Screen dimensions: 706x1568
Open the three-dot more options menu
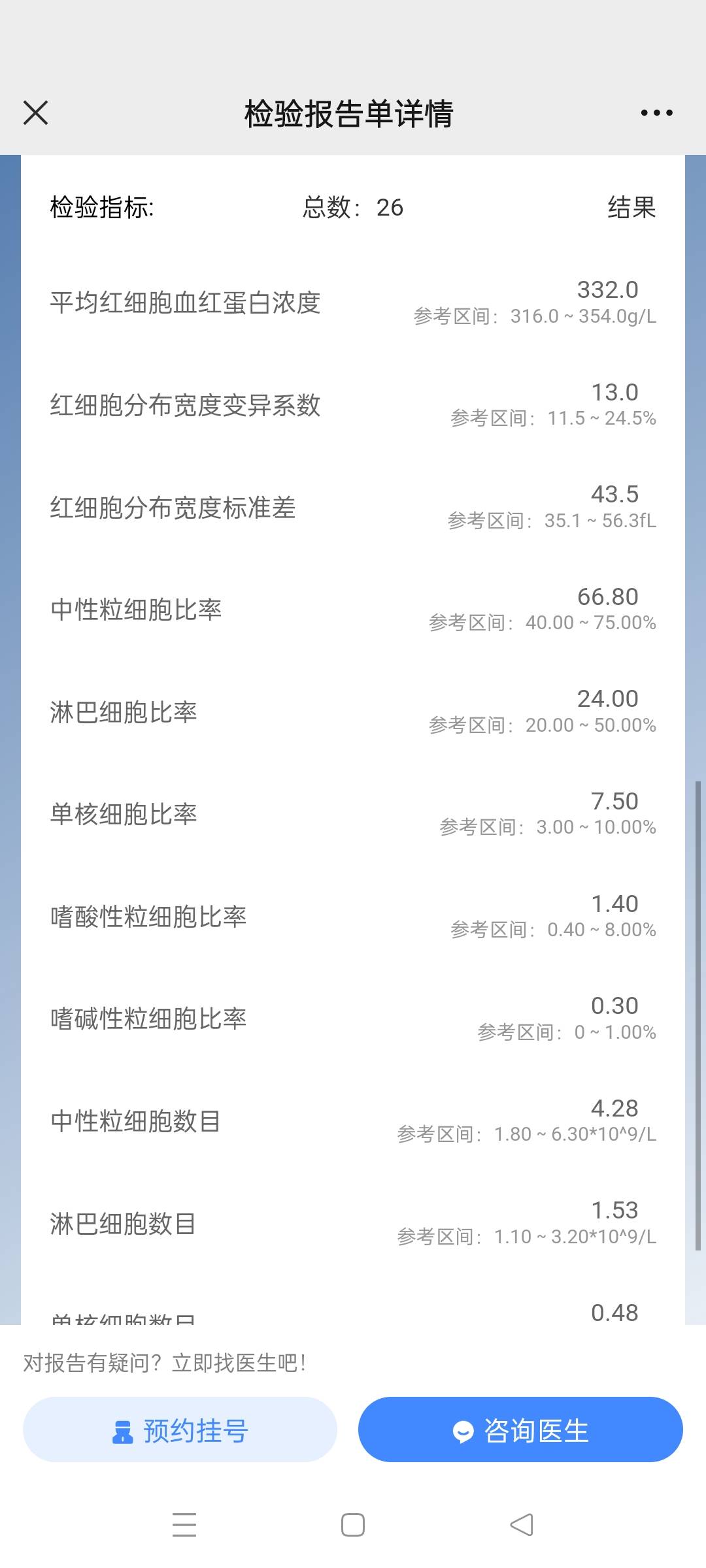[x=656, y=112]
